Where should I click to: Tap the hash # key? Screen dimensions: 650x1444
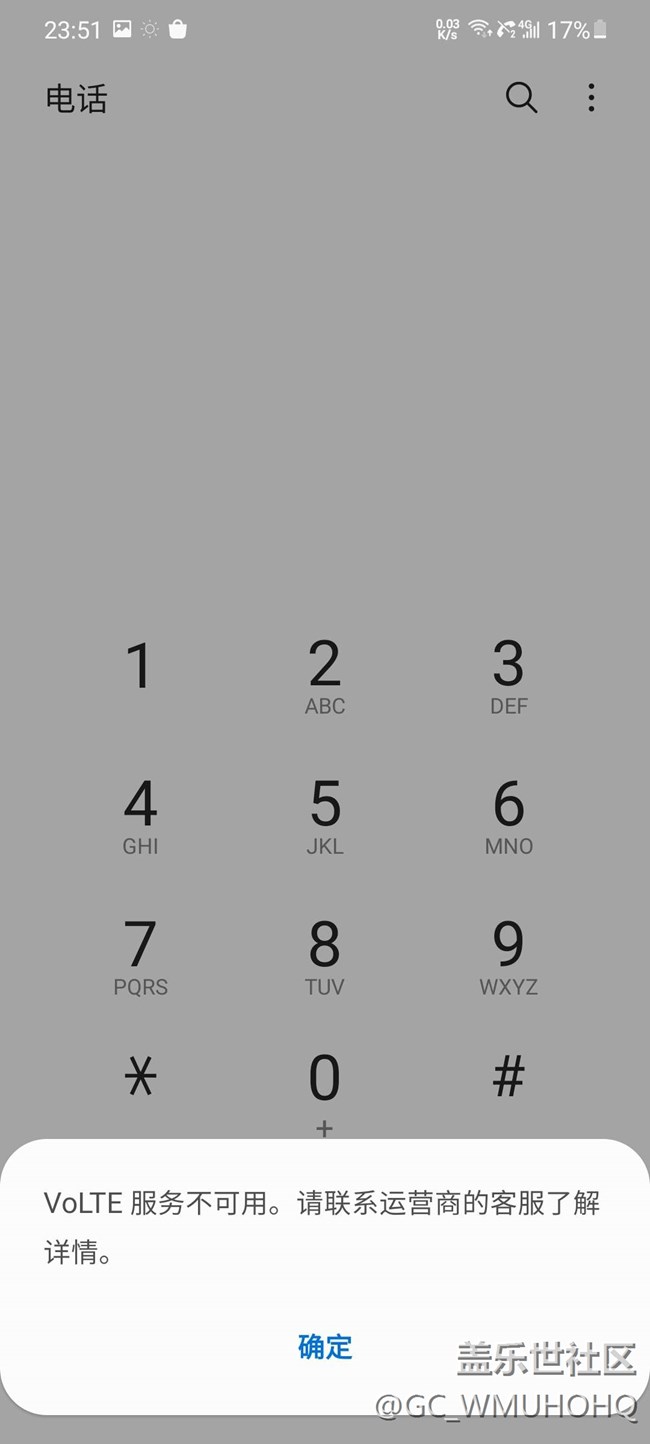coord(508,1077)
